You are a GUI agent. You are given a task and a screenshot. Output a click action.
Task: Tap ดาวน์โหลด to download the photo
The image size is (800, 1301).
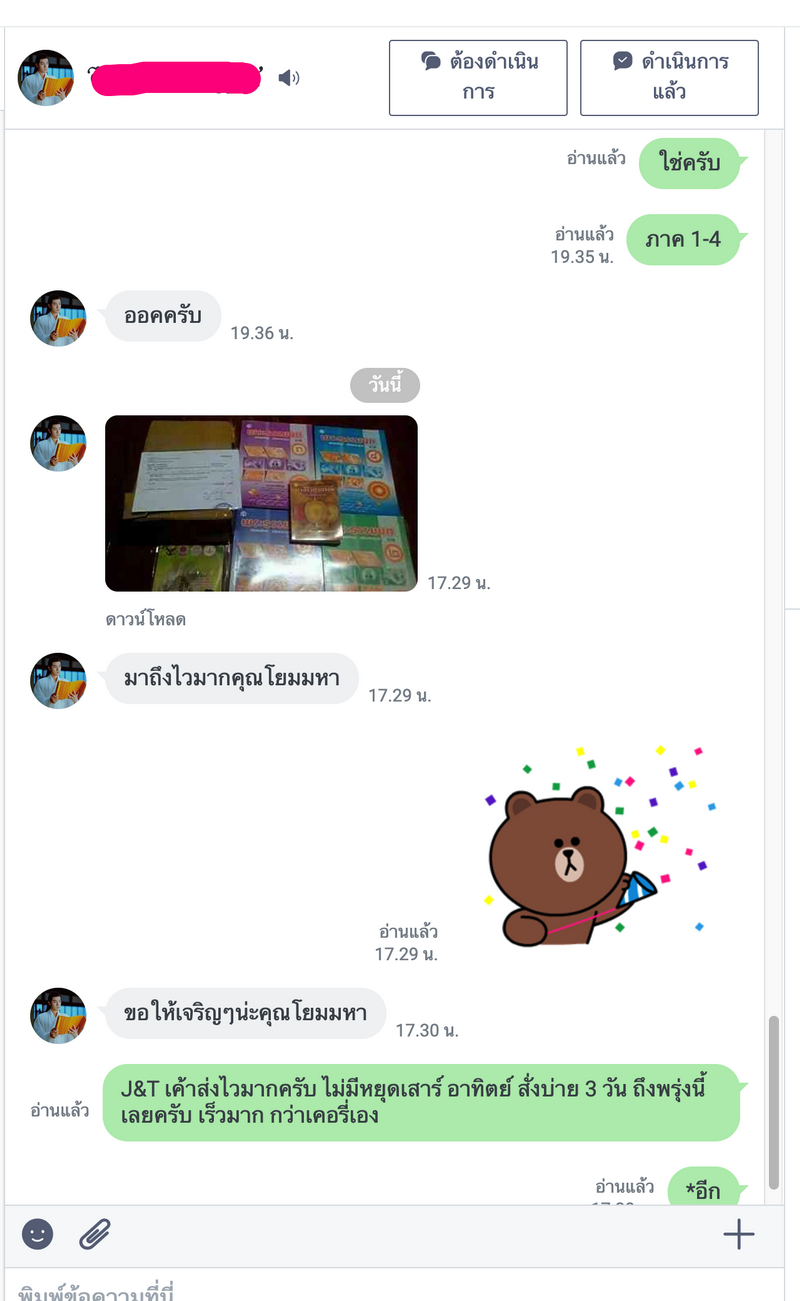146,619
